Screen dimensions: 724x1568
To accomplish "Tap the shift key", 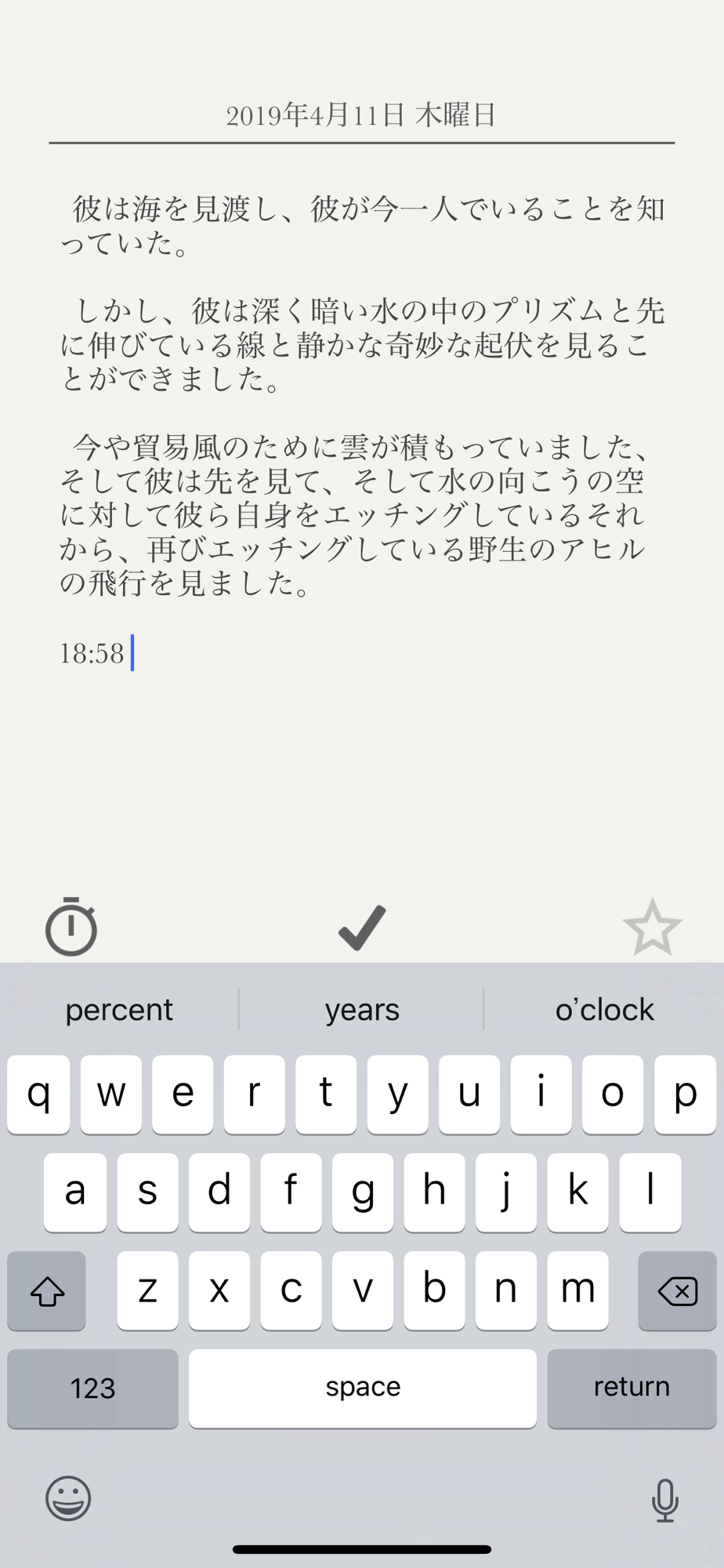I will [x=46, y=1290].
